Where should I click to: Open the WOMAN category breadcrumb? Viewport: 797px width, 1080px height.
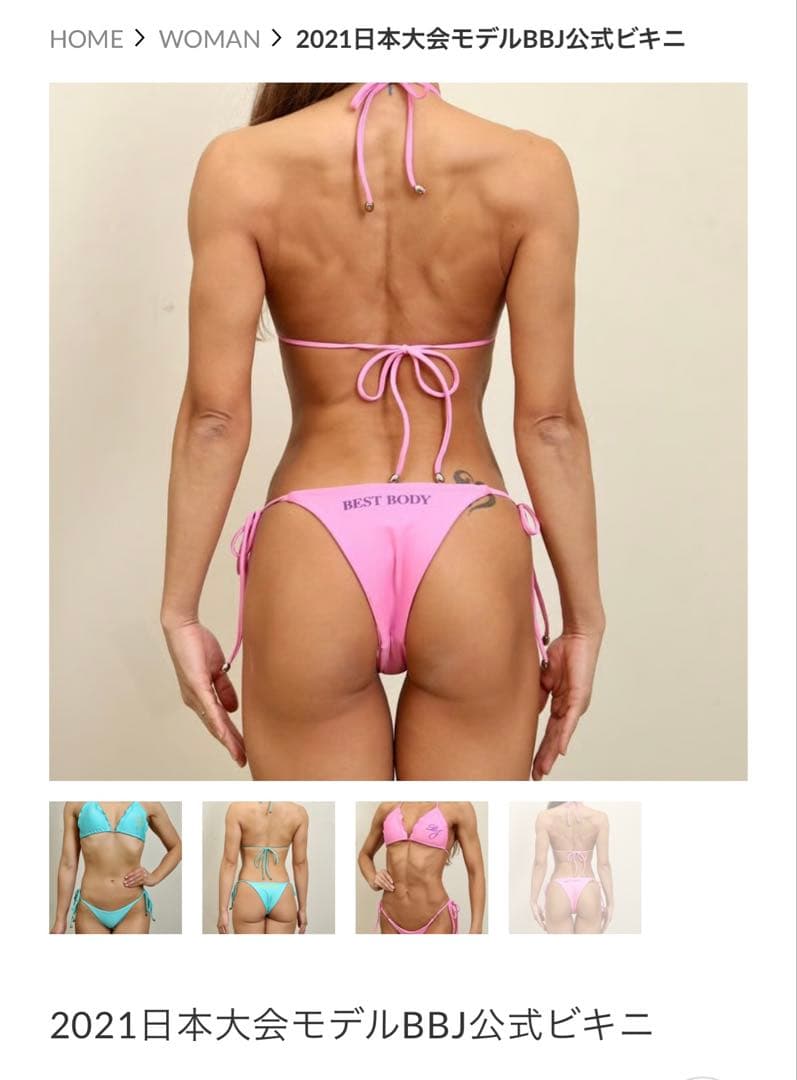tap(209, 40)
